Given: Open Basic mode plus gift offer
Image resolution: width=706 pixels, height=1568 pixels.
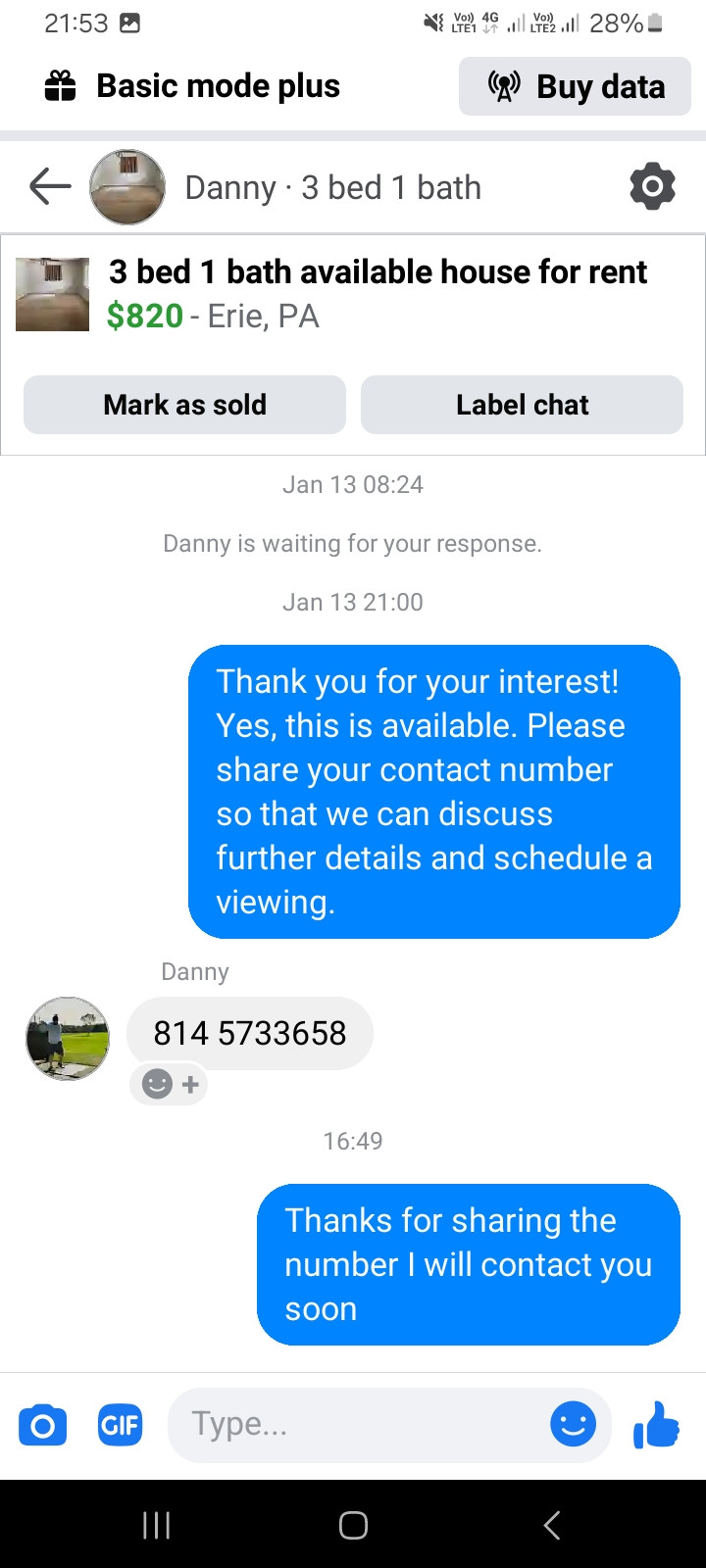Looking at the screenshot, I should [192, 86].
